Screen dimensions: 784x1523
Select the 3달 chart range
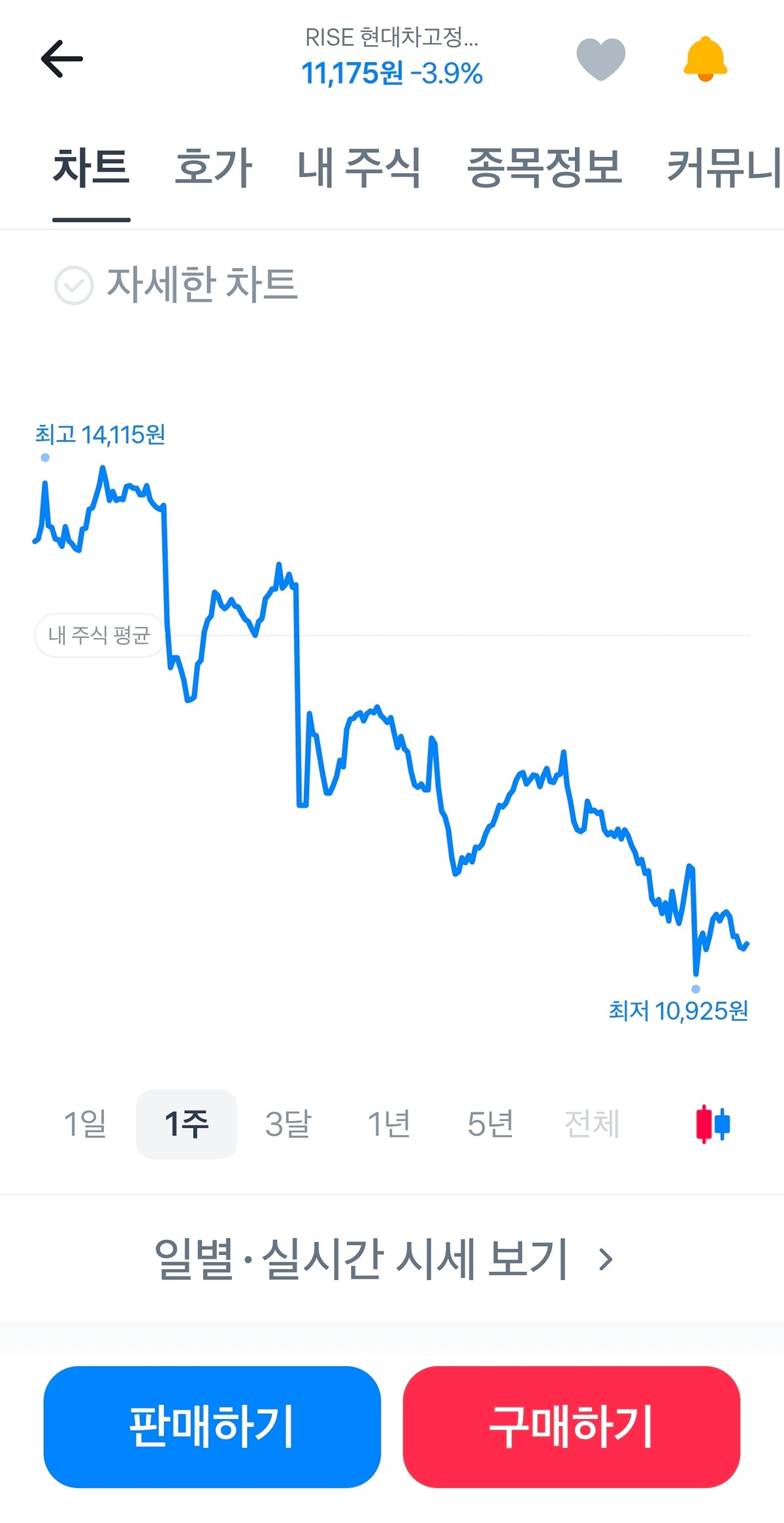click(288, 1124)
